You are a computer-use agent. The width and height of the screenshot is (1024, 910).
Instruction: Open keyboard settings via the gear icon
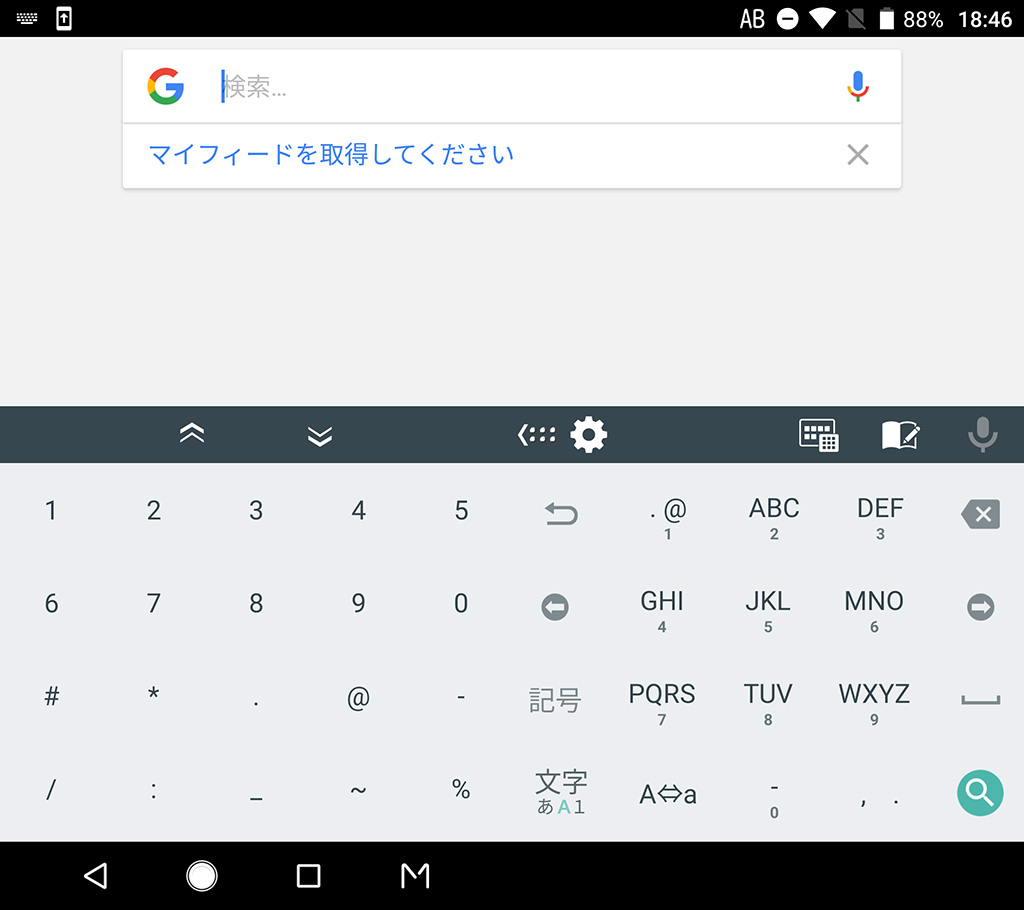(588, 434)
